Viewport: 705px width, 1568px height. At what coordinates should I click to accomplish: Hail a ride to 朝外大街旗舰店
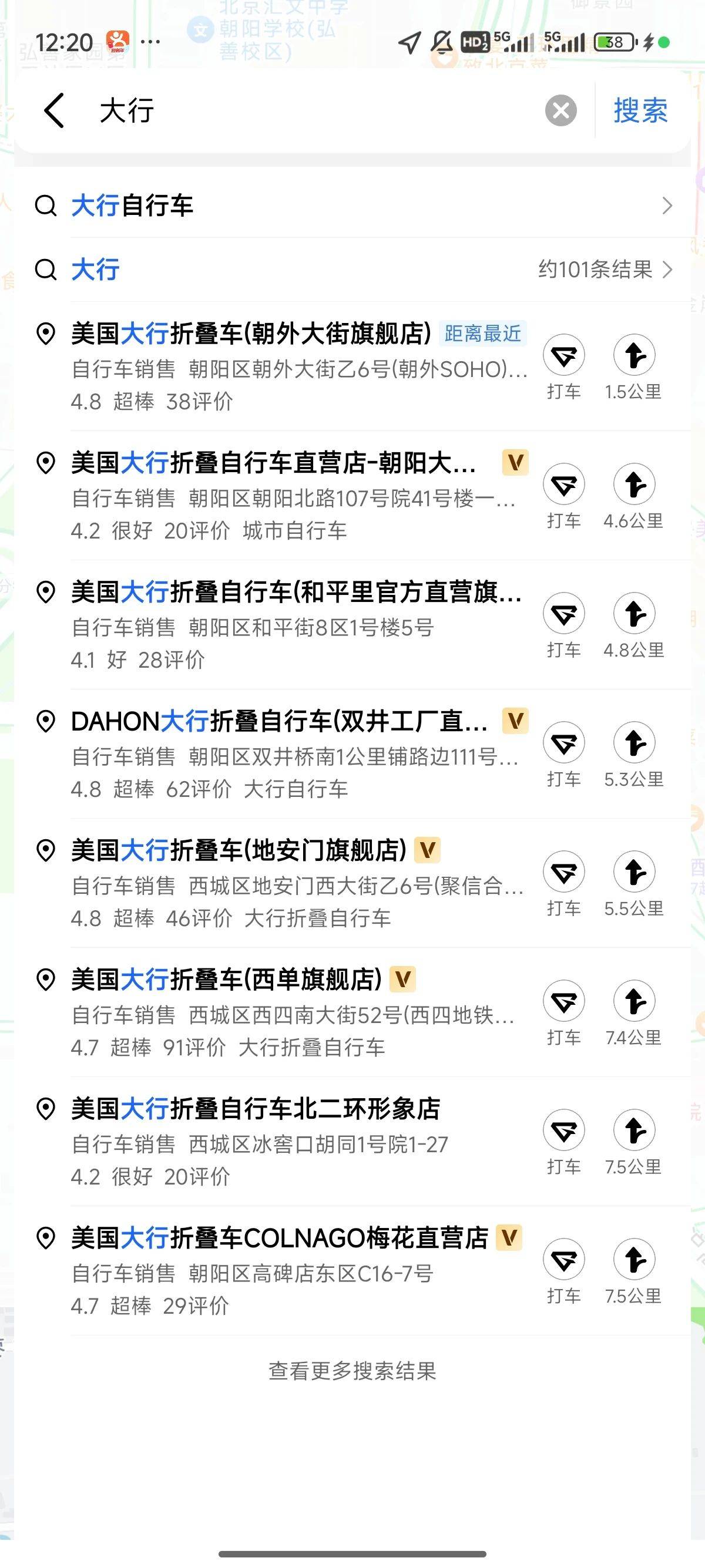point(564,366)
